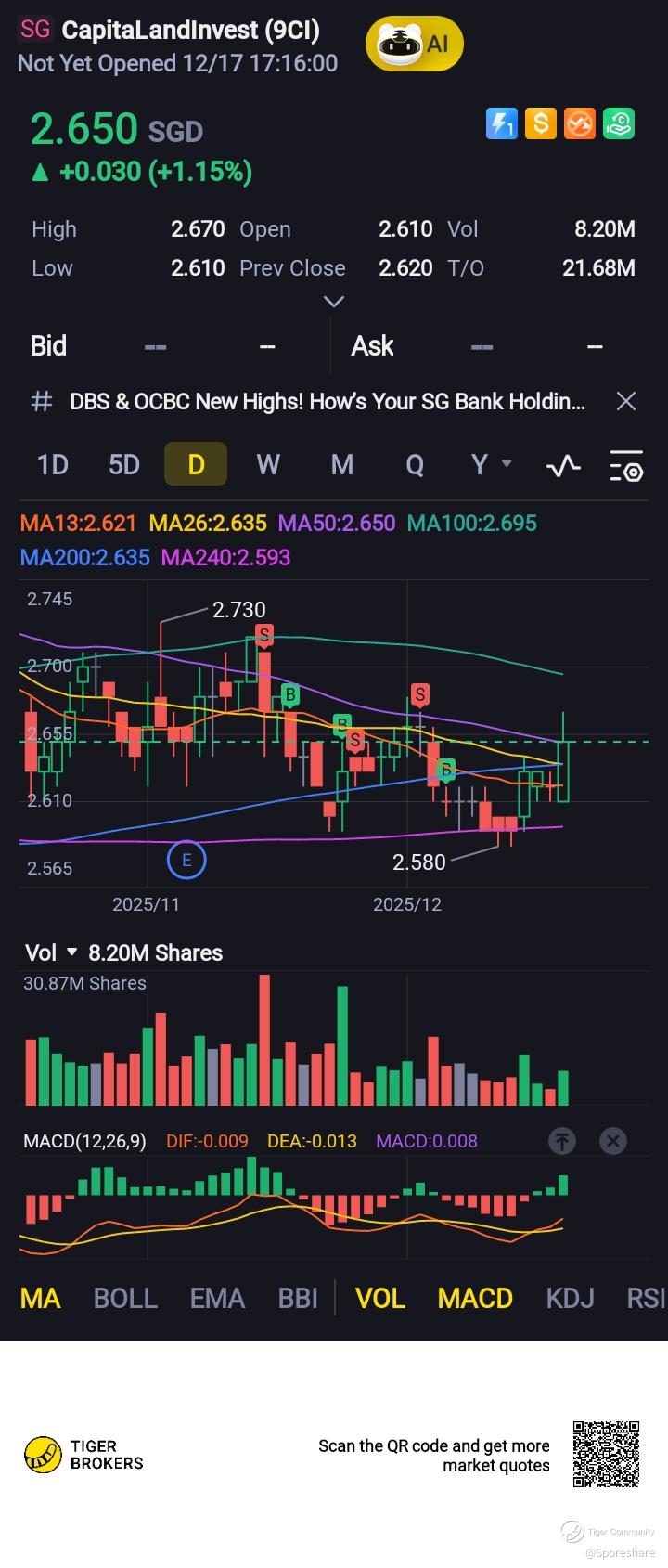668x1568 pixels.
Task: Open the Y period dropdown
Action: point(491,463)
